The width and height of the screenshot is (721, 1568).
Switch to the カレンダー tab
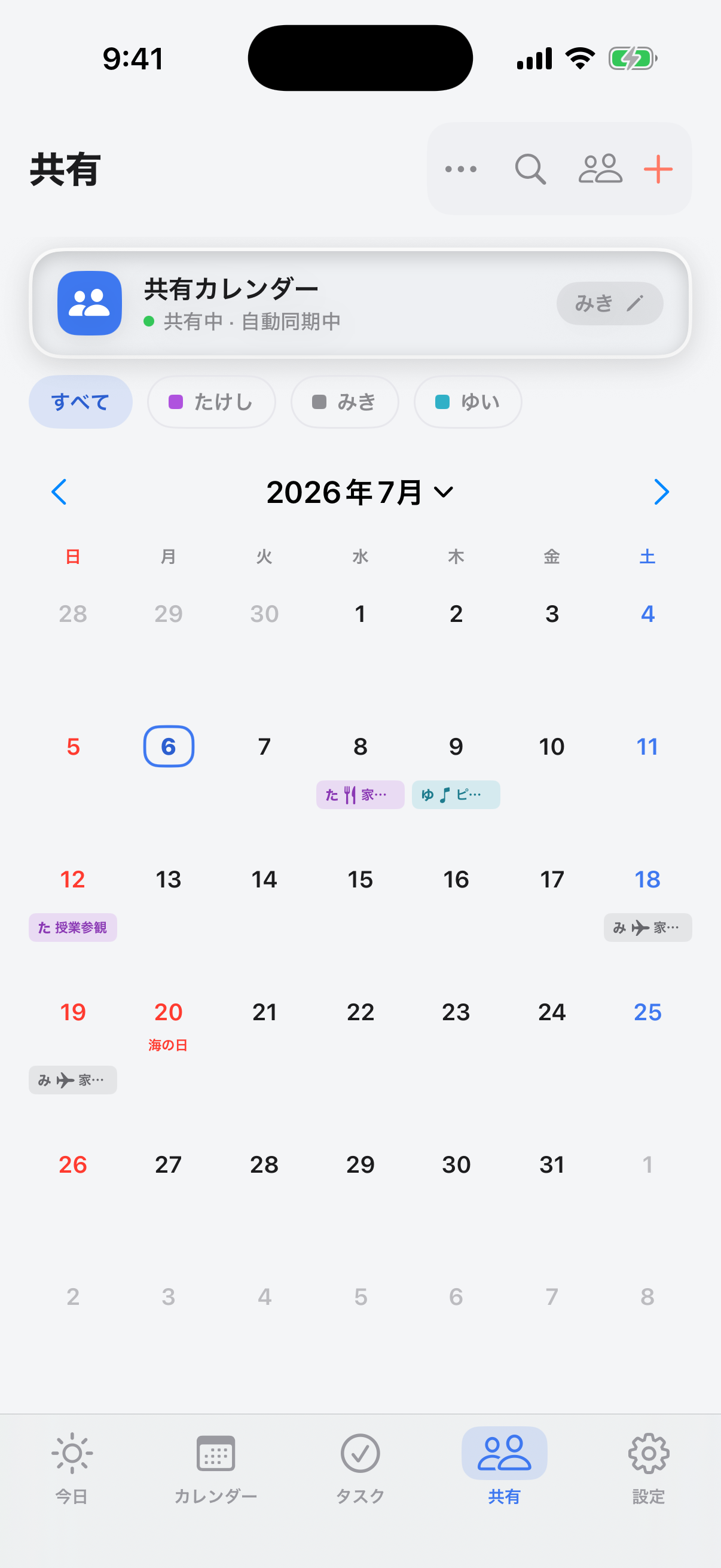pyautogui.click(x=216, y=1468)
